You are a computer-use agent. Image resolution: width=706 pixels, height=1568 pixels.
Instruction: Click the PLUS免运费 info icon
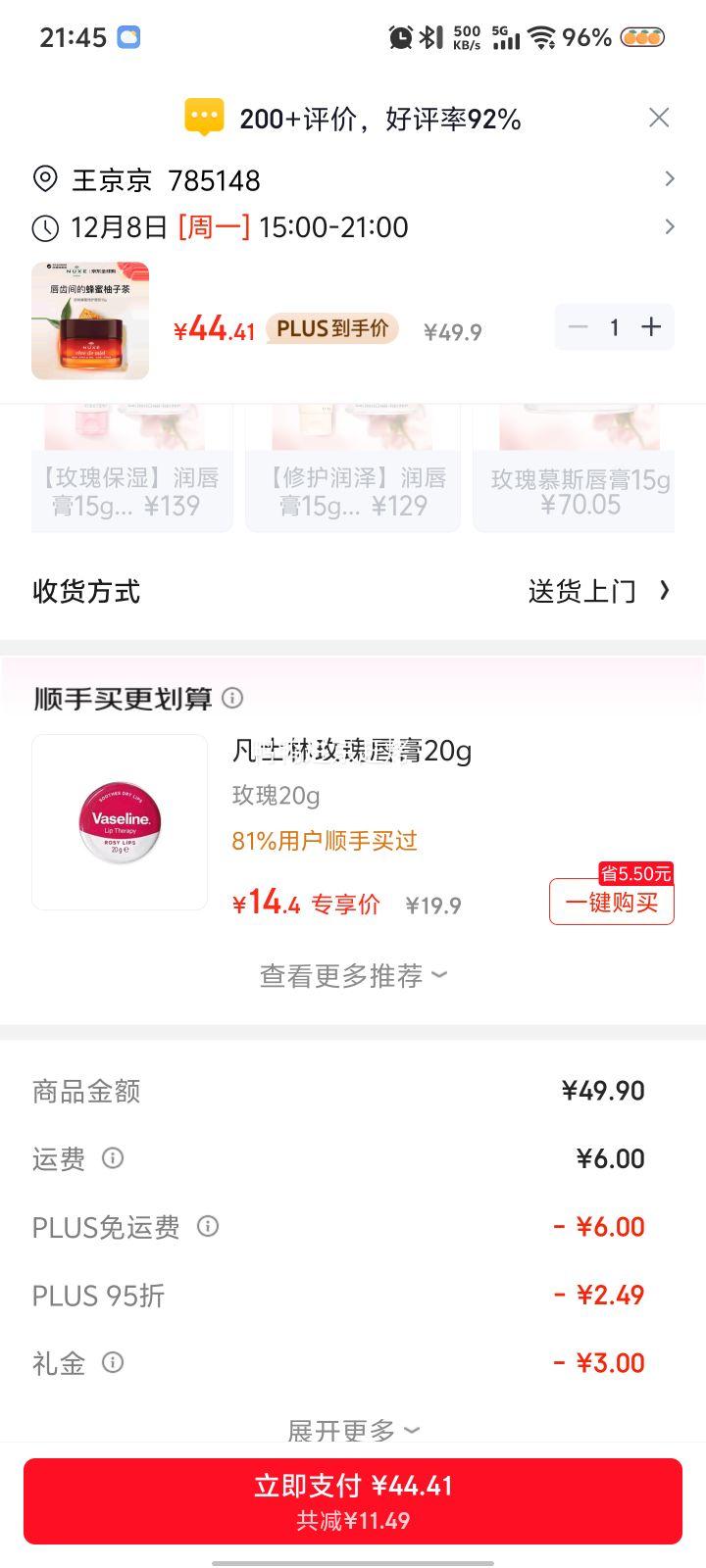point(207,1227)
